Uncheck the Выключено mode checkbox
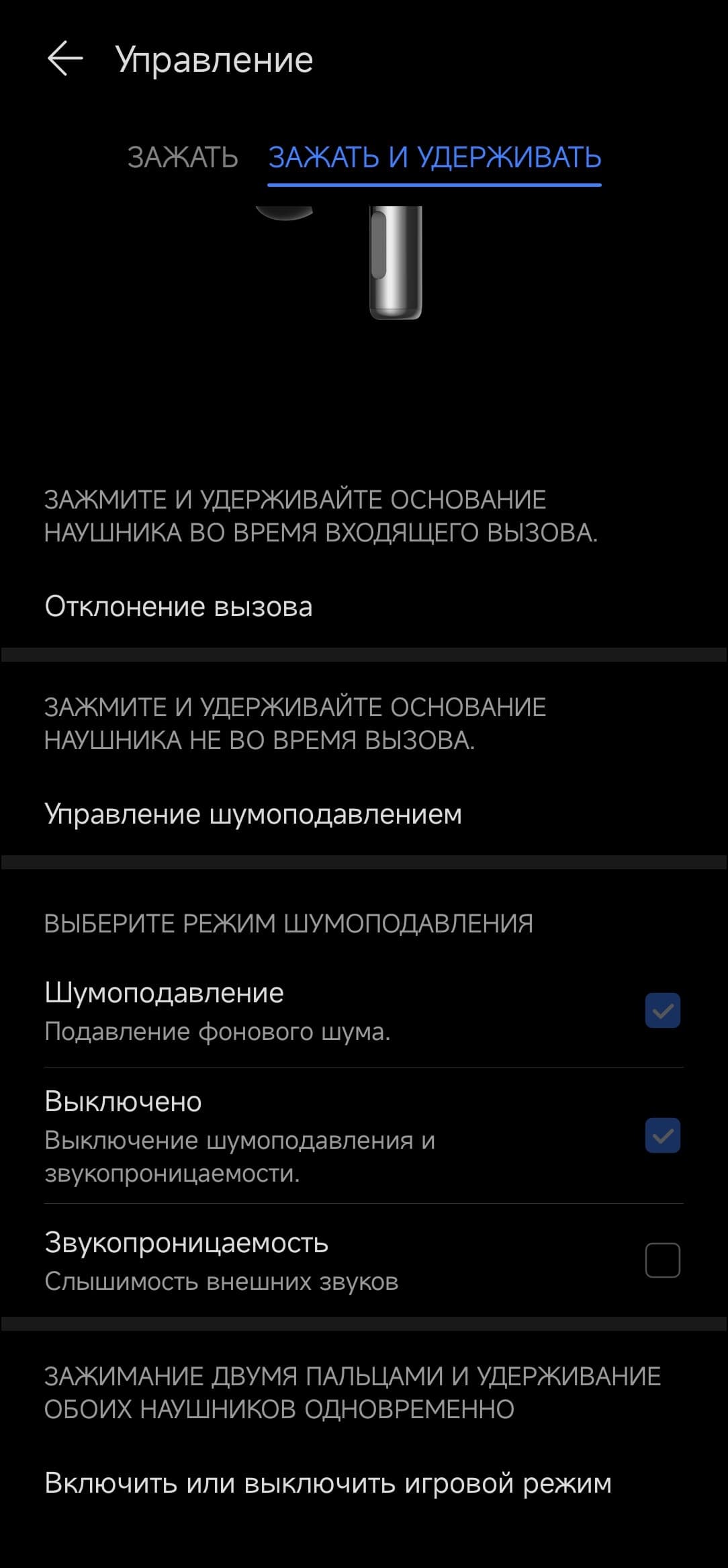This screenshot has width=728, height=1568. pyautogui.click(x=662, y=1135)
